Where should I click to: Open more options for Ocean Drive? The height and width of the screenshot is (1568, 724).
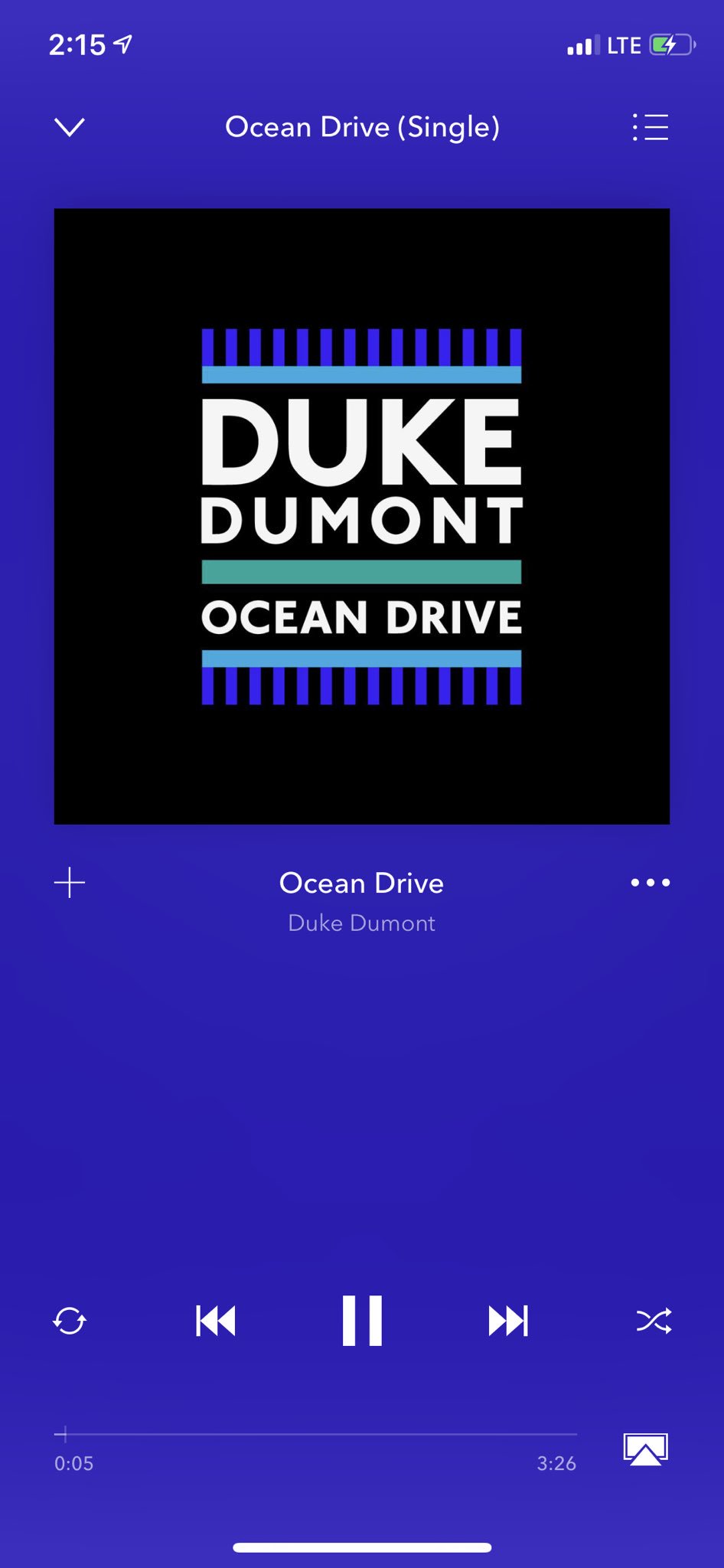(x=651, y=883)
